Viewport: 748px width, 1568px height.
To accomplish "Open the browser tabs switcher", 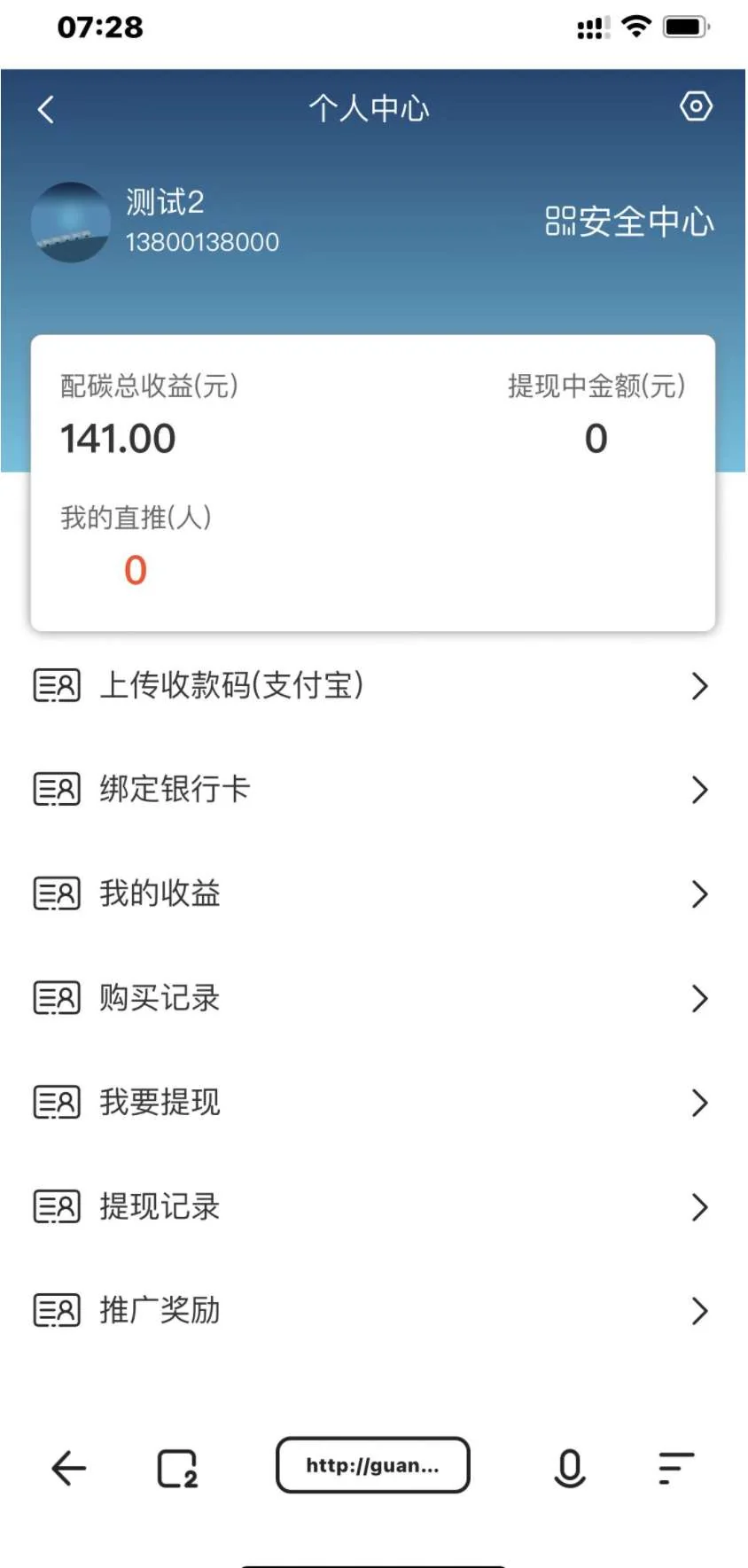I will click(177, 1468).
